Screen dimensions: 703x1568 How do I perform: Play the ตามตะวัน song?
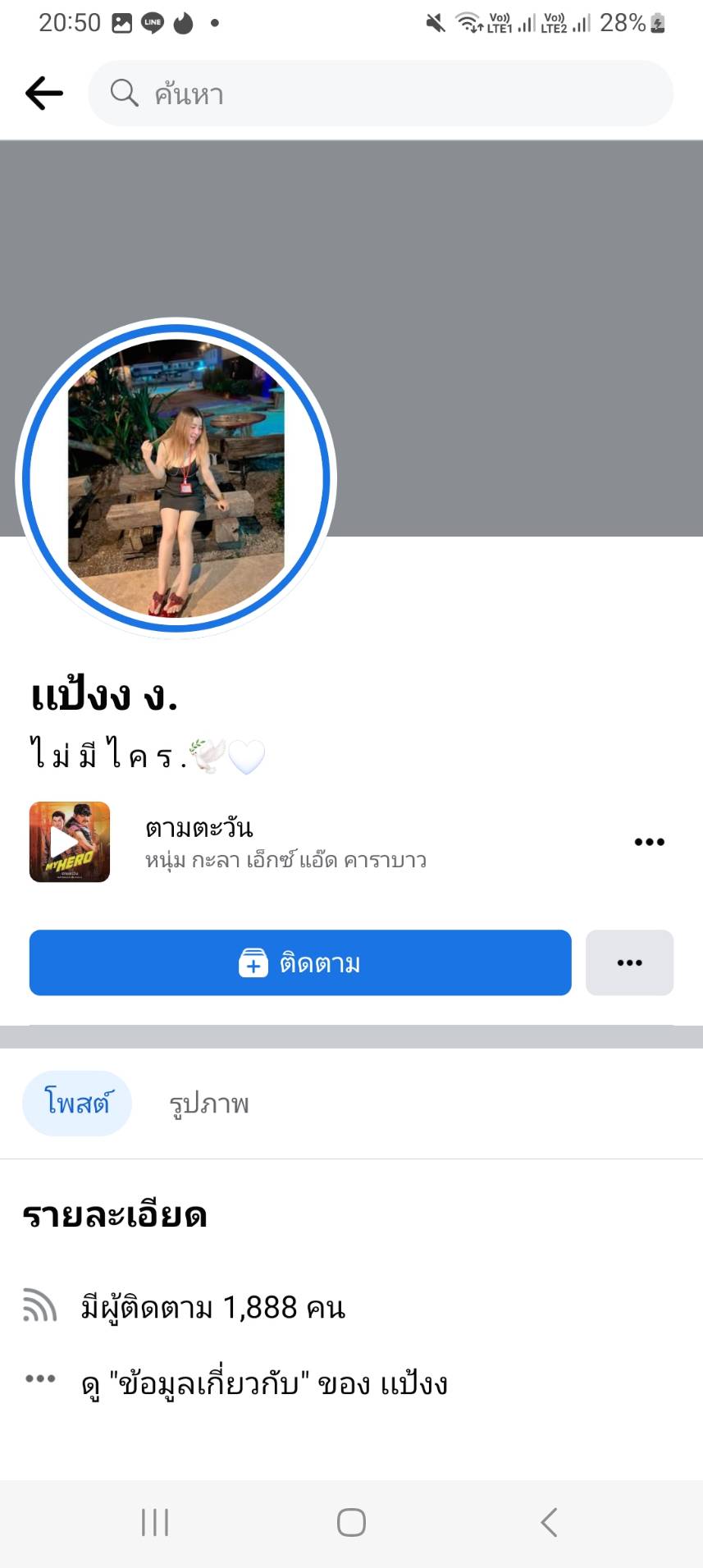(70, 842)
